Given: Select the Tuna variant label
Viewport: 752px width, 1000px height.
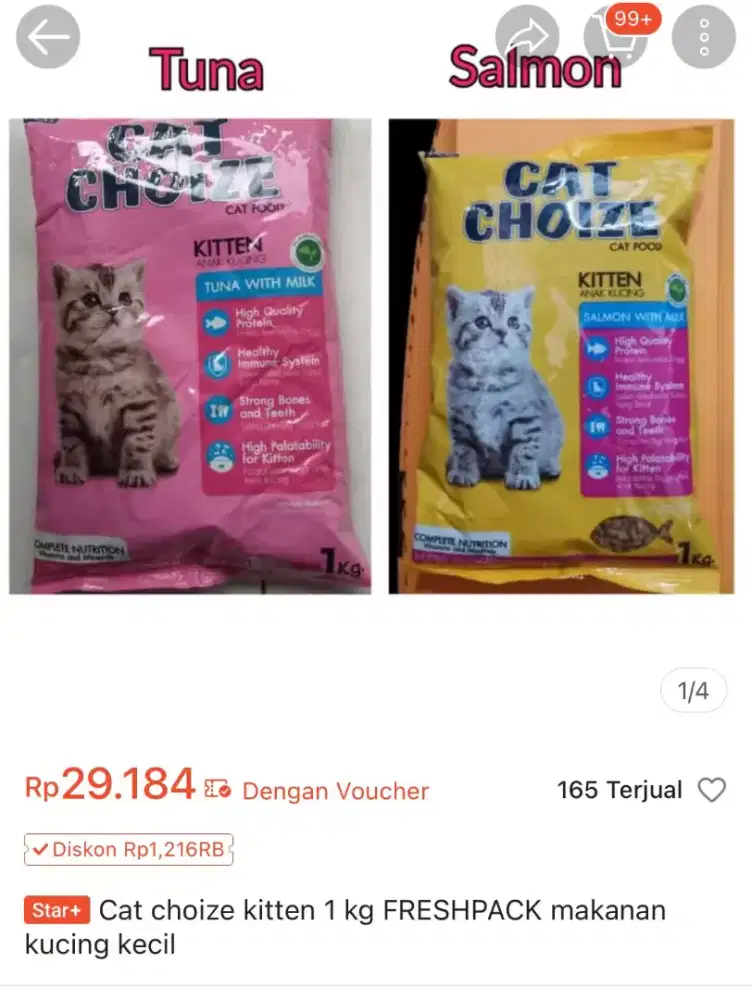Looking at the screenshot, I should coord(205,70).
